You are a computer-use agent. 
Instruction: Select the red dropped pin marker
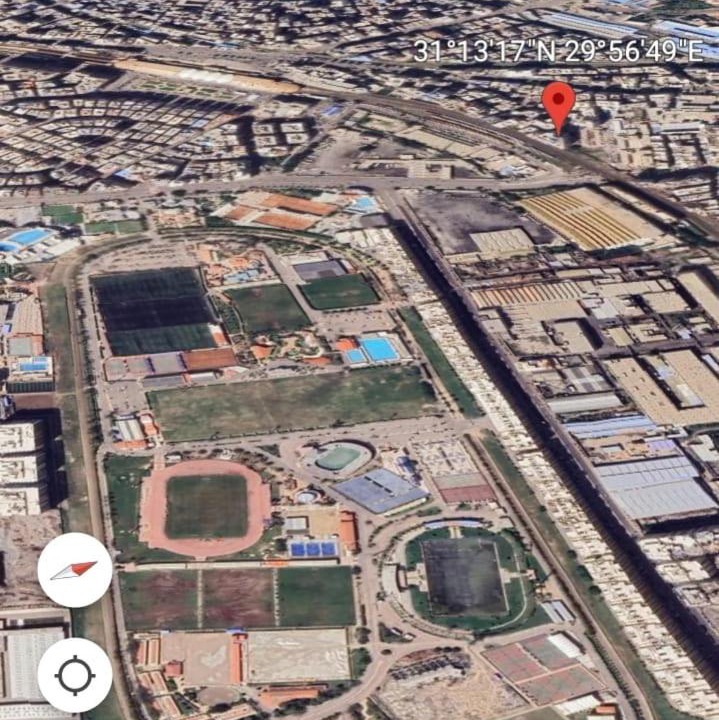[x=558, y=104]
